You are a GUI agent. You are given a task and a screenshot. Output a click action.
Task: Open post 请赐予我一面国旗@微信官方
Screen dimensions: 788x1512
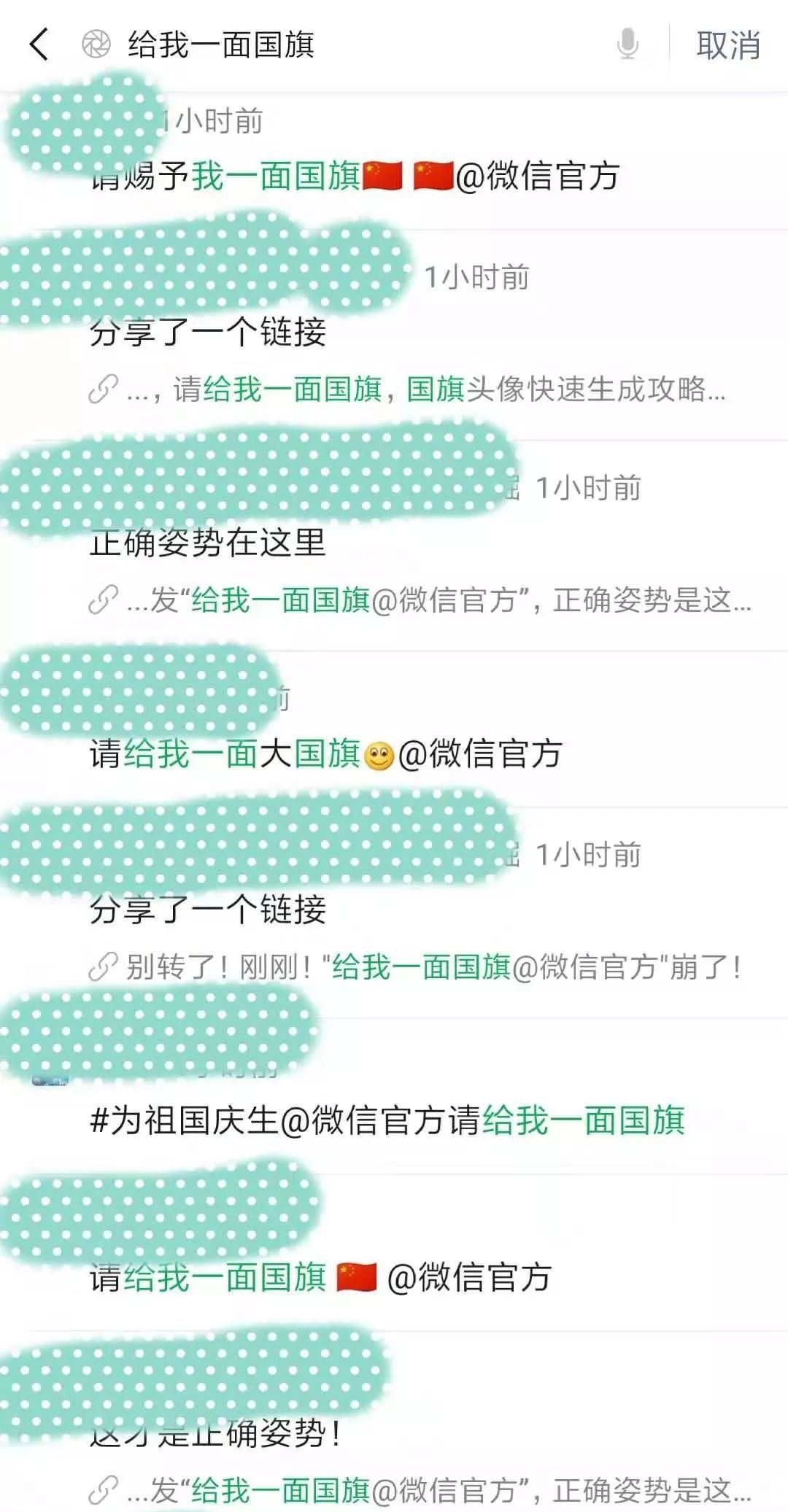pos(356,177)
